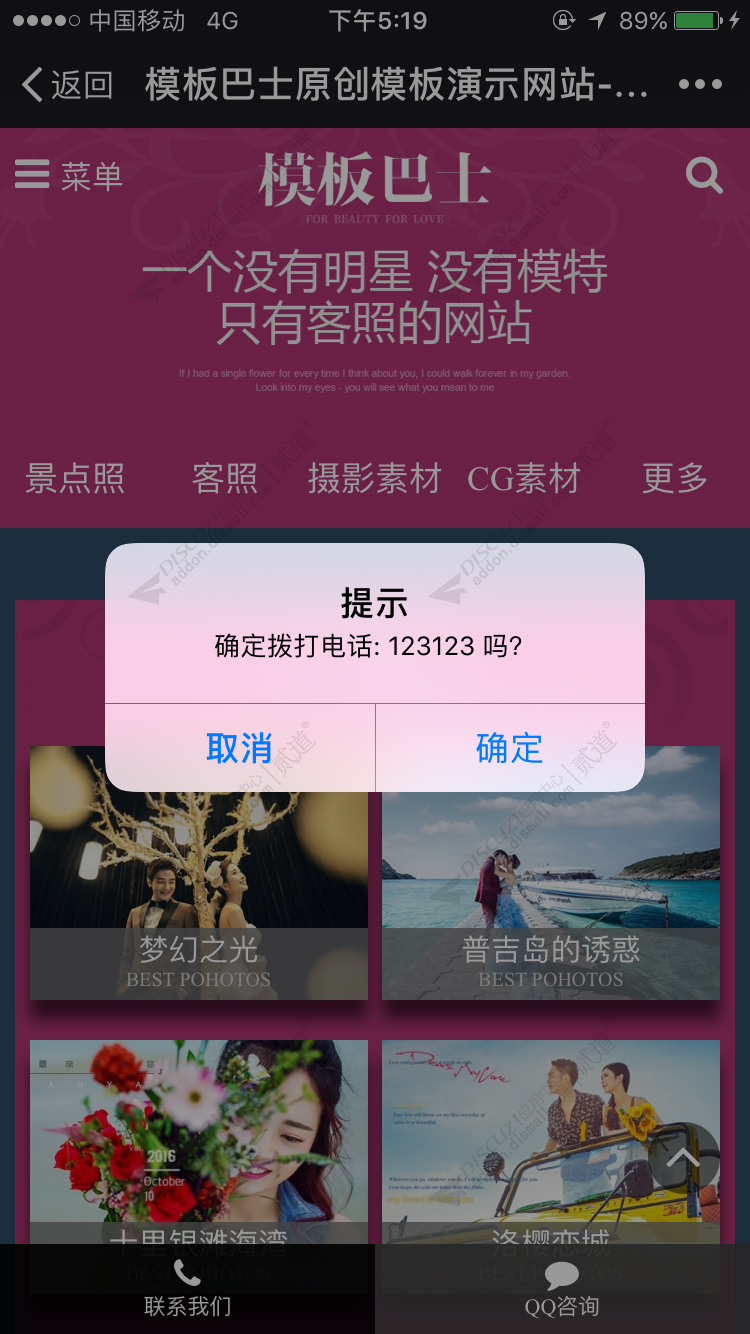Tap 取消 to cancel the call
Image resolution: width=750 pixels, height=1334 pixels.
239,748
